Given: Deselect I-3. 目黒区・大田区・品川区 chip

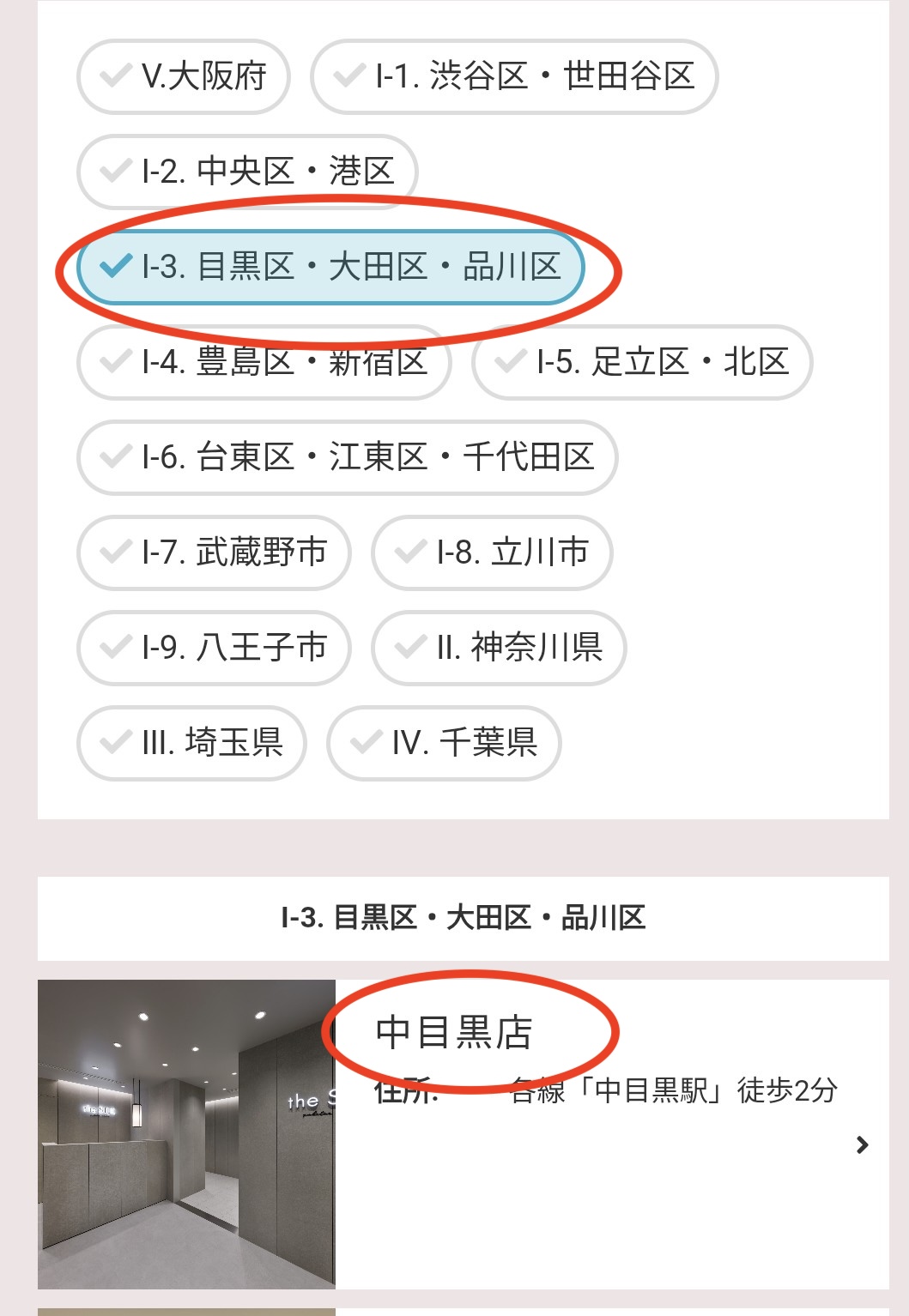Looking at the screenshot, I should 330,267.
